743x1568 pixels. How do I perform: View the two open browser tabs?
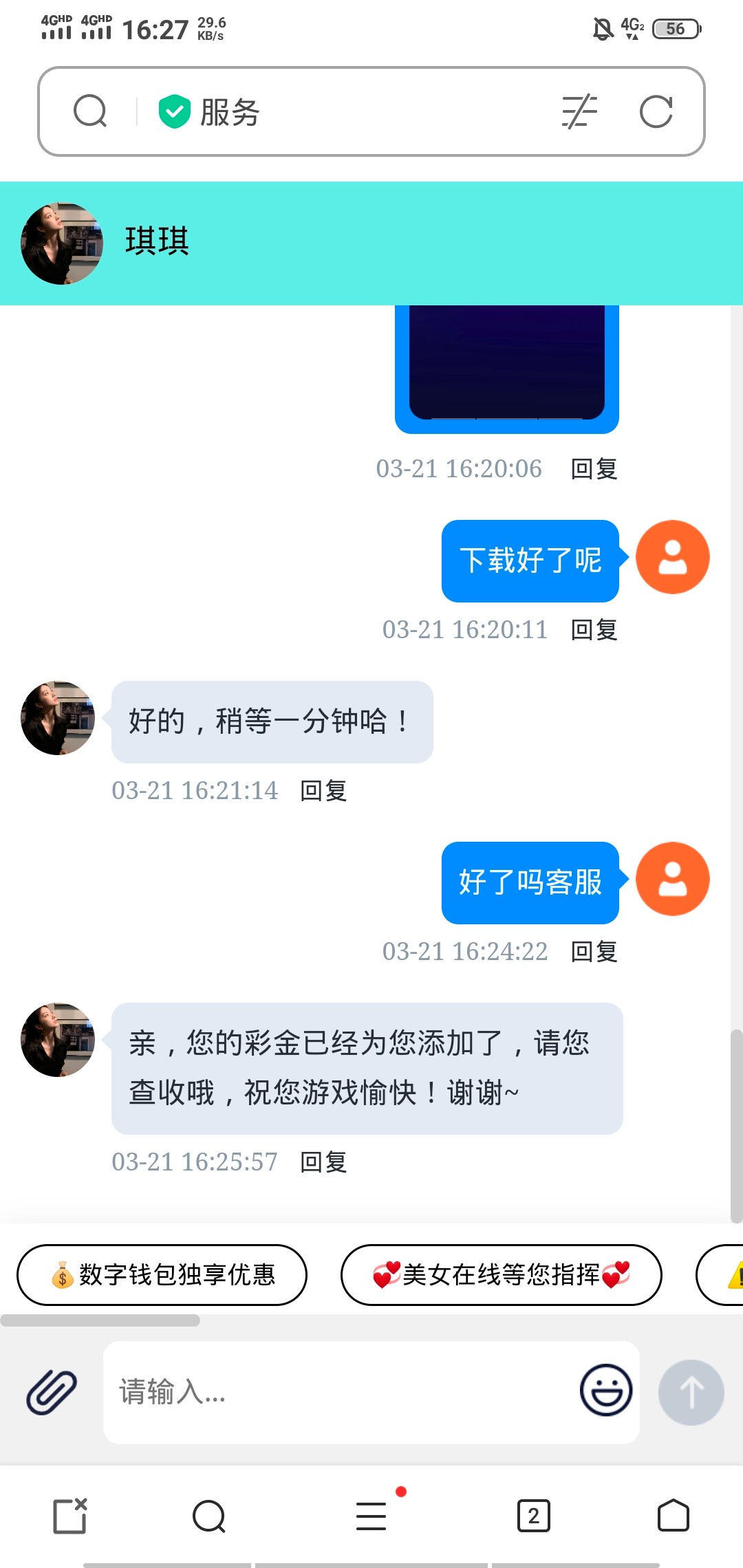pyautogui.click(x=533, y=1516)
